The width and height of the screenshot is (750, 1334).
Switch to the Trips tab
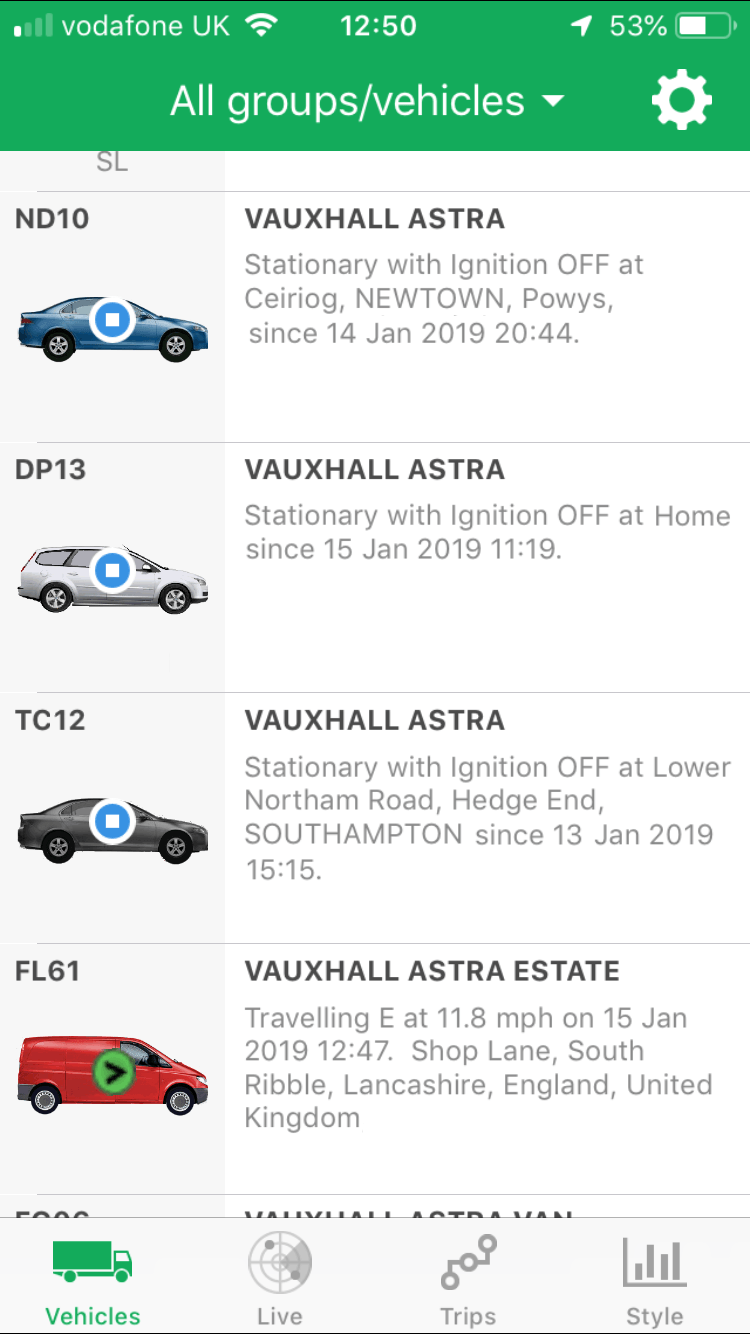468,1278
